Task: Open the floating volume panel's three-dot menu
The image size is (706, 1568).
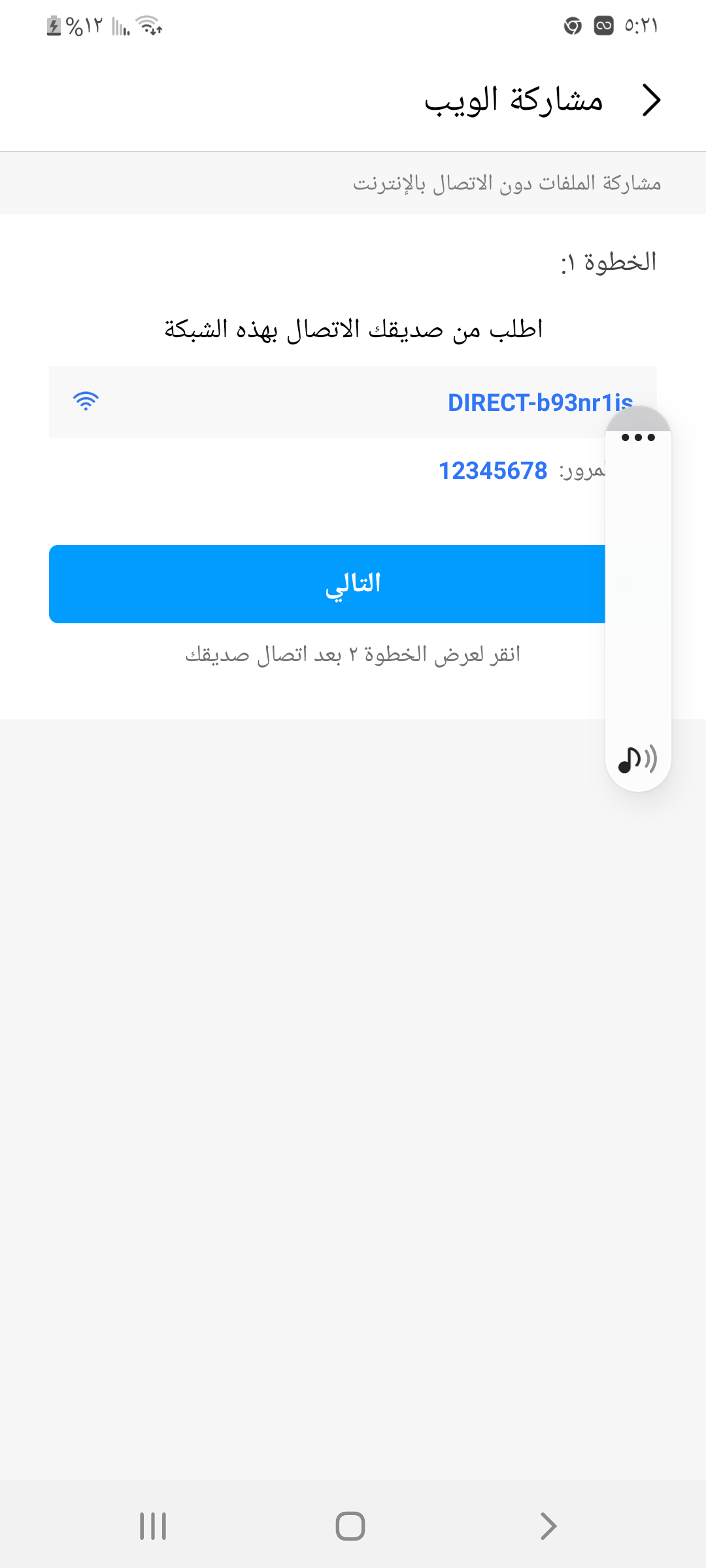Action: 638,437
